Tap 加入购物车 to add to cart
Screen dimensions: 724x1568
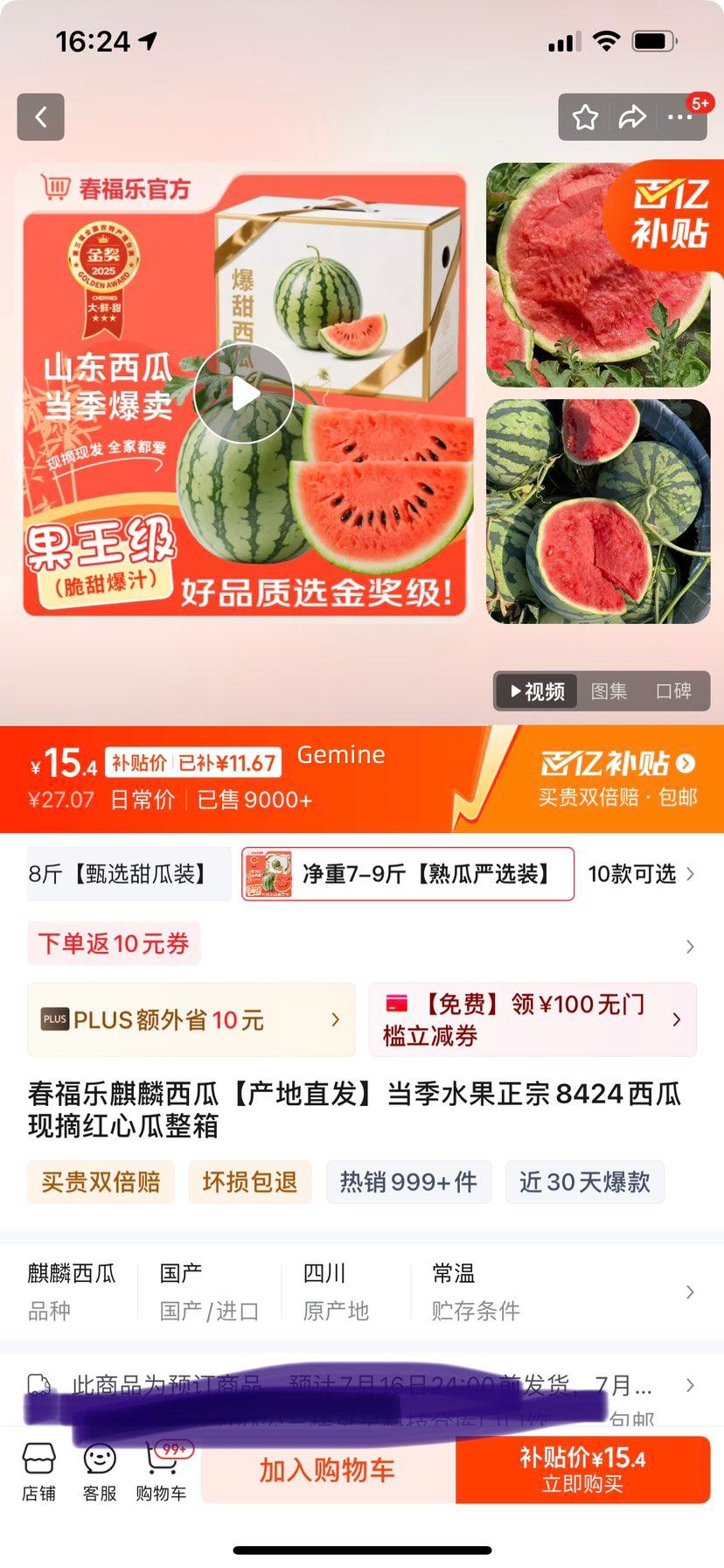pos(327,1470)
